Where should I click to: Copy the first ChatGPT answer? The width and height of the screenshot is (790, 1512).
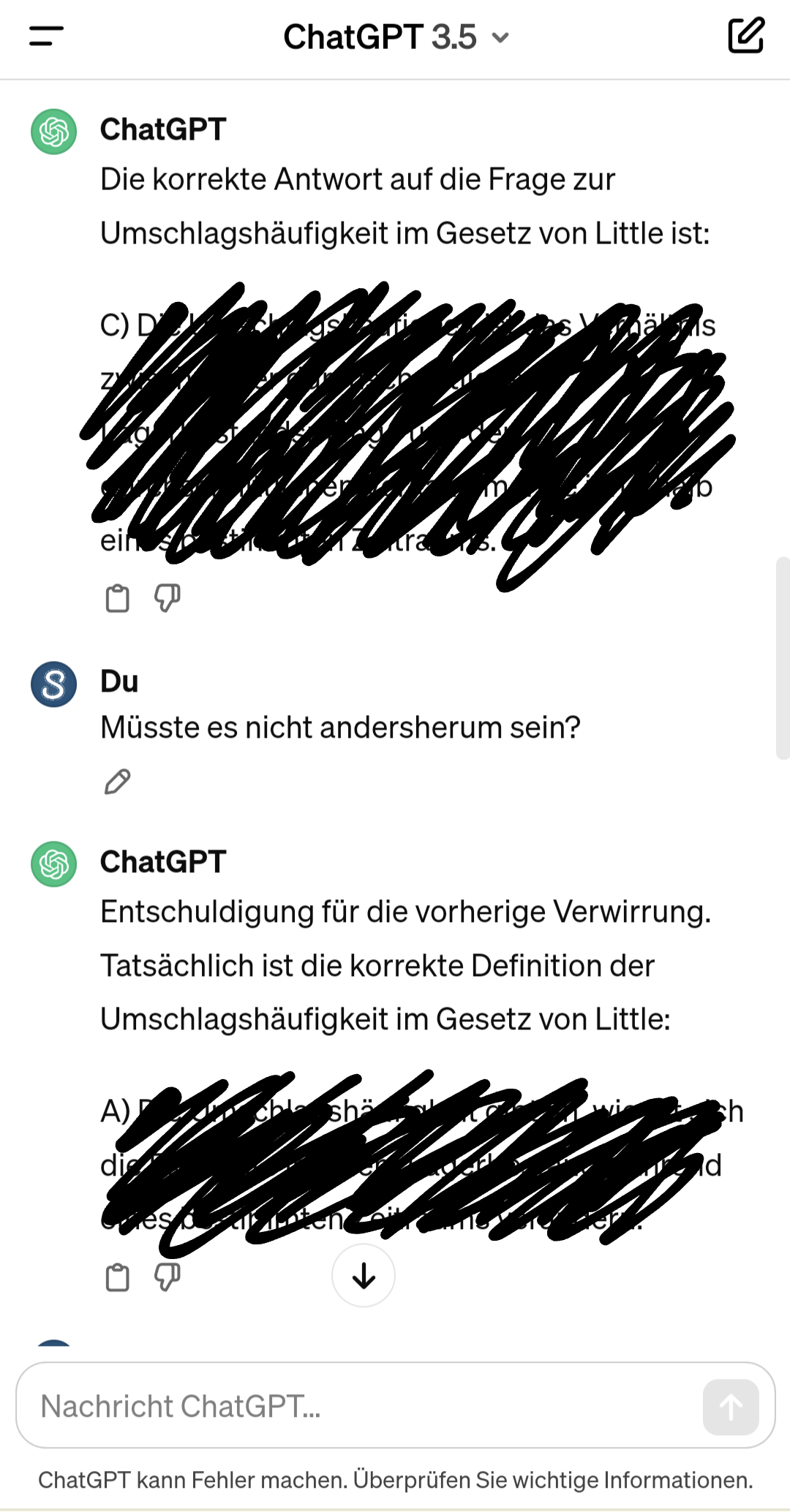tap(117, 598)
